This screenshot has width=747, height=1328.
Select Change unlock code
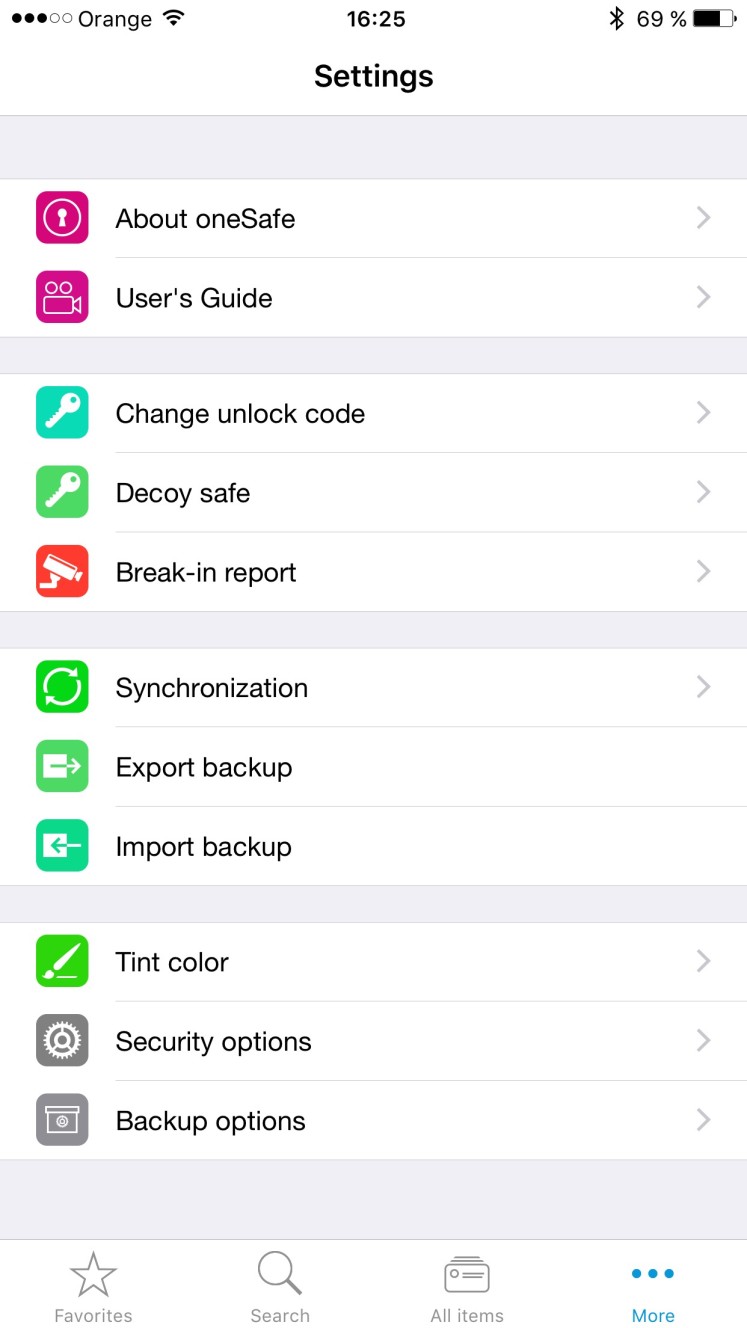[x=373, y=413]
